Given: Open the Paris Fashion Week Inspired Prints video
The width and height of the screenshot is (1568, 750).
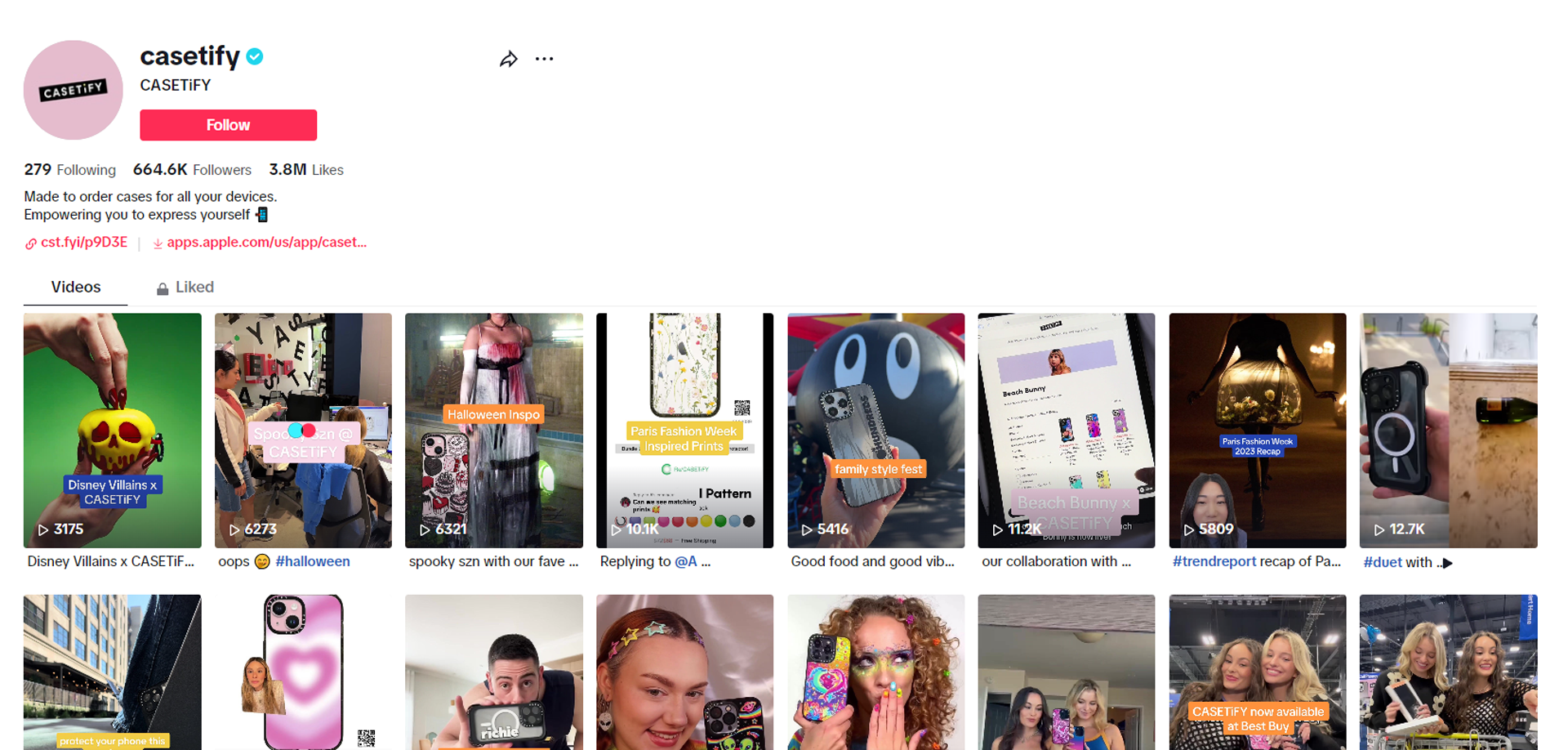Looking at the screenshot, I should pos(684,429).
